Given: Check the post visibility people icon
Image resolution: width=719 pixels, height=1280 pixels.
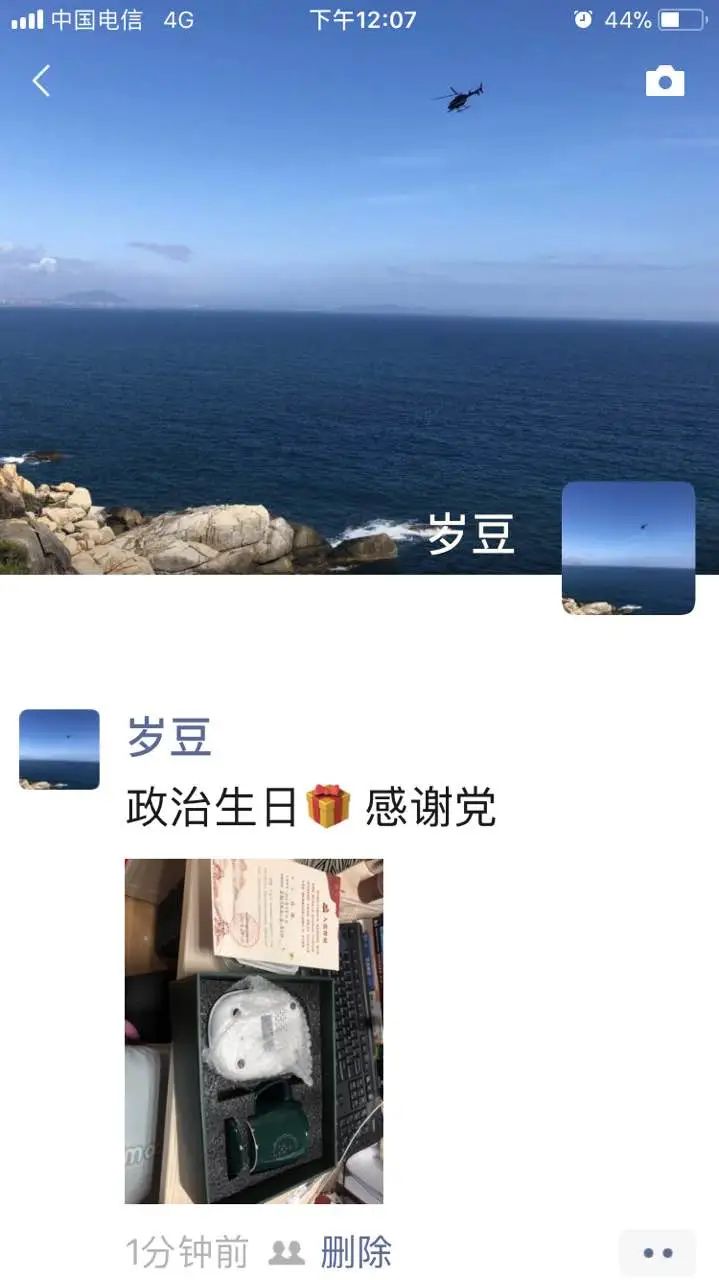Looking at the screenshot, I should point(288,1252).
